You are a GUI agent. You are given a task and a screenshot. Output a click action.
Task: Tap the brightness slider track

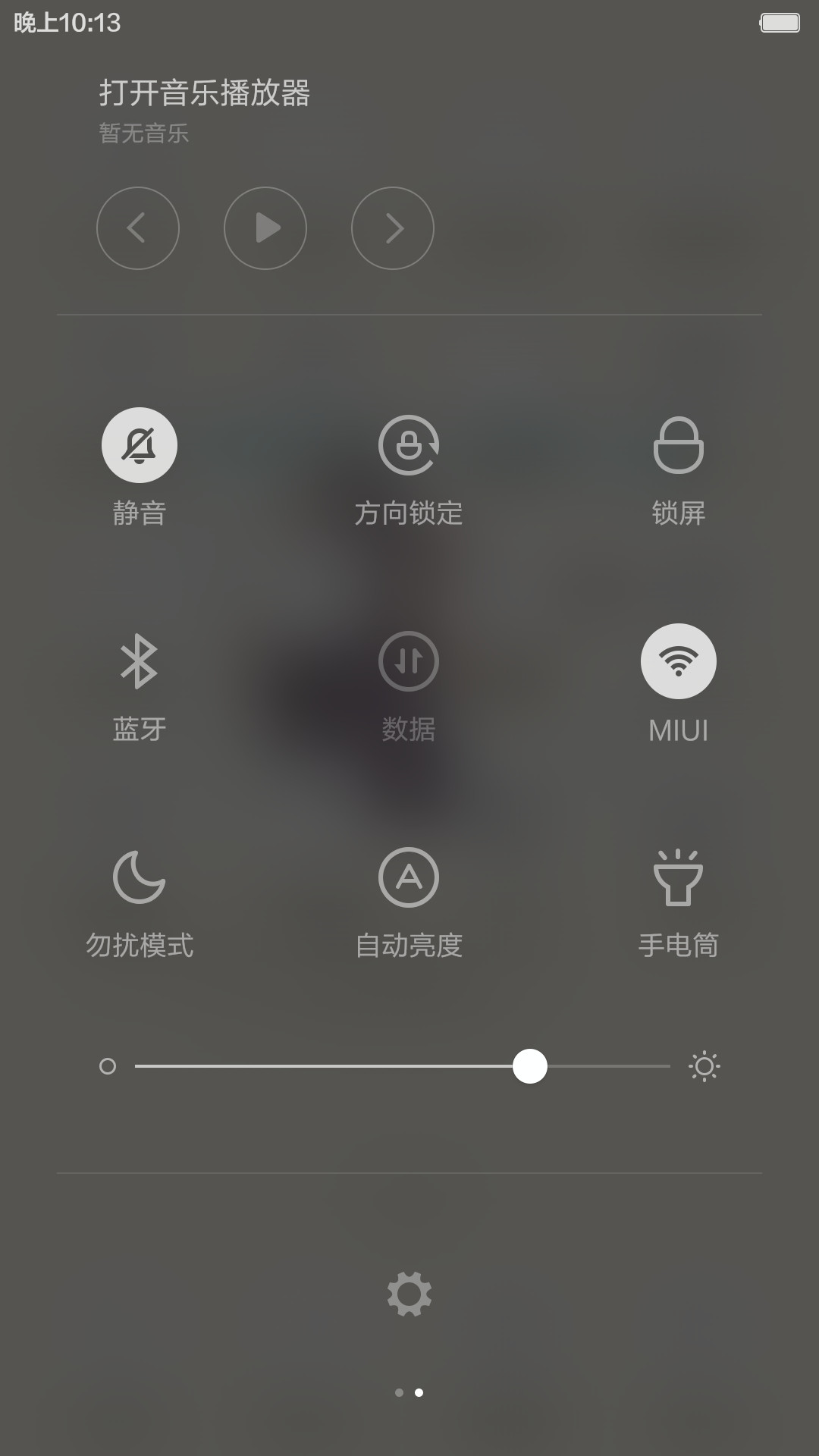pyautogui.click(x=403, y=1066)
